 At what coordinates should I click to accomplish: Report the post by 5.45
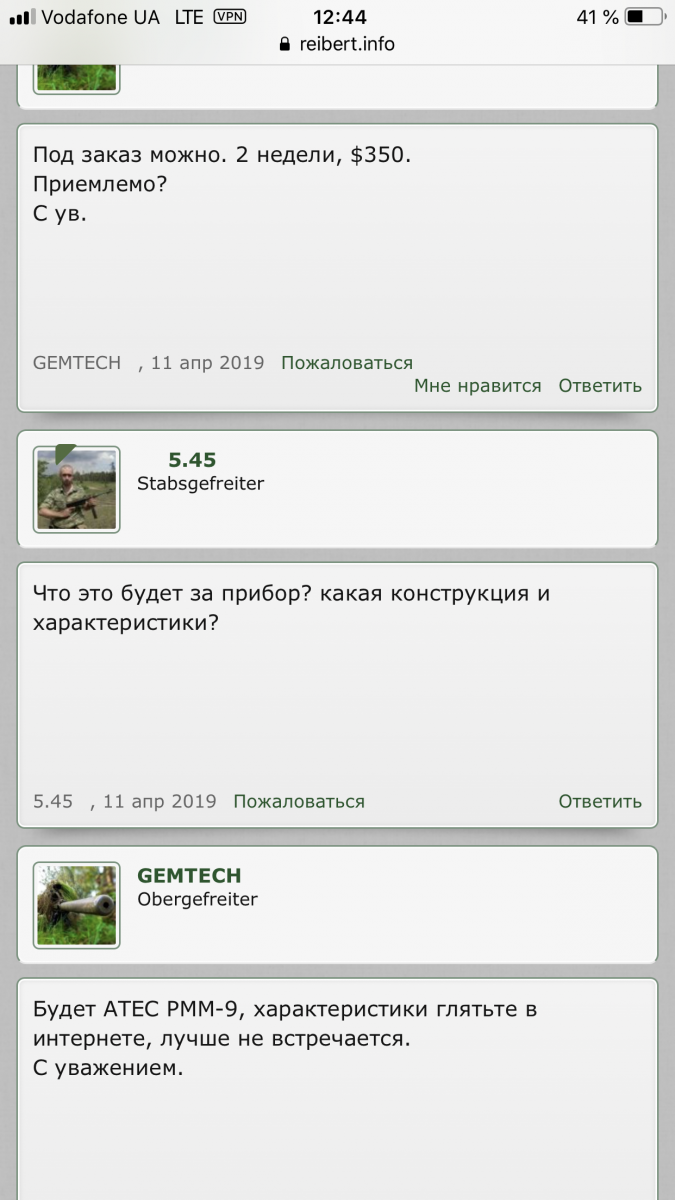[298, 801]
